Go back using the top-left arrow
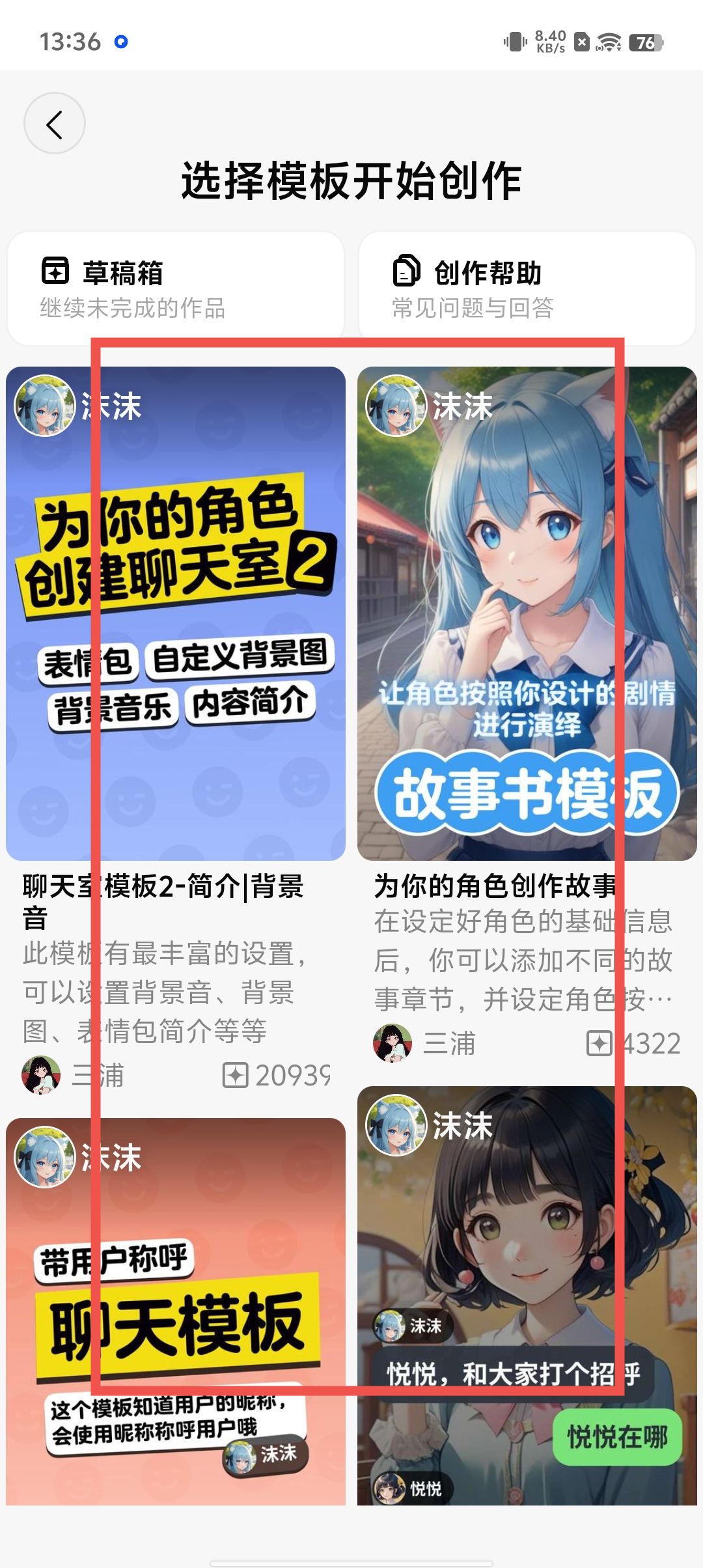The width and height of the screenshot is (703, 1568). click(55, 124)
